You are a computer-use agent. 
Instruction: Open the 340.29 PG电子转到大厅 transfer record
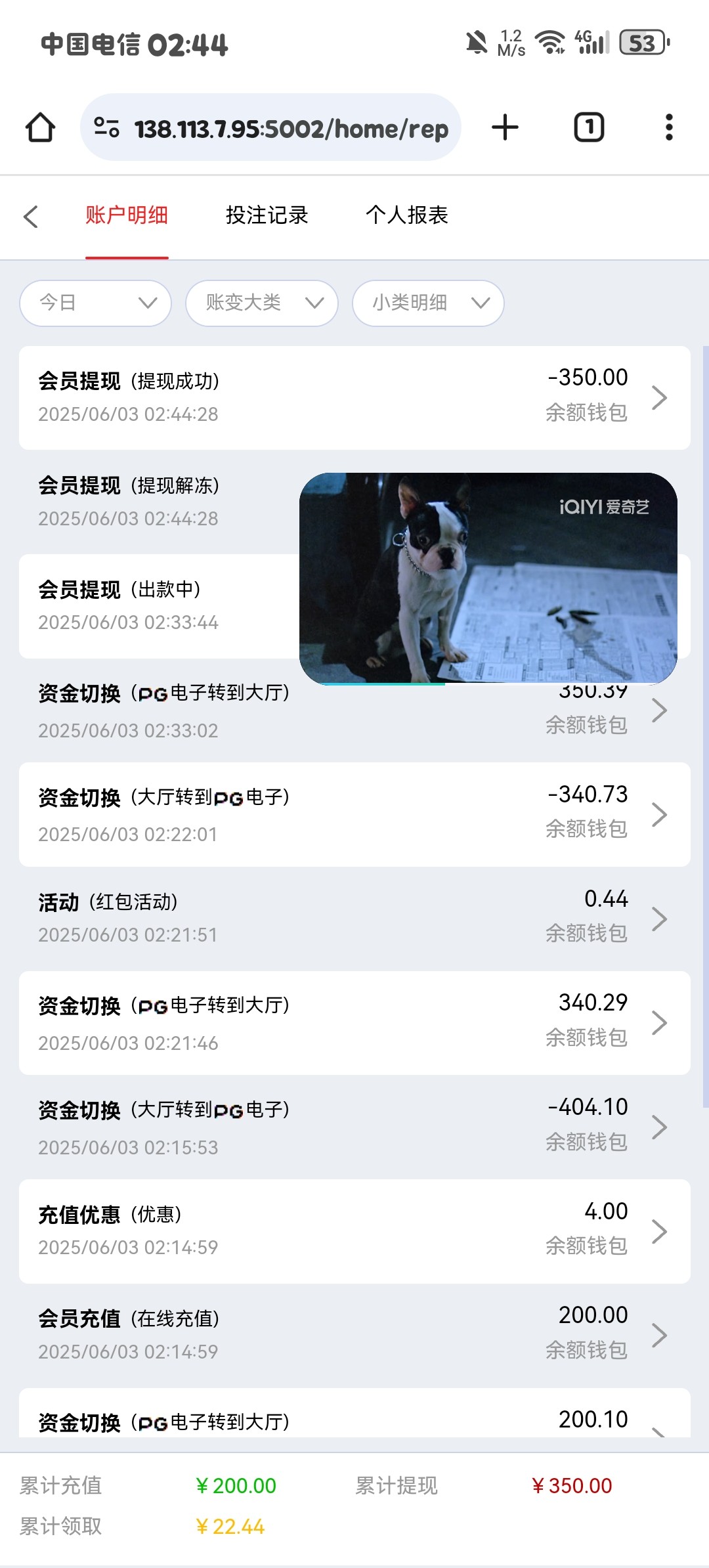(354, 1022)
